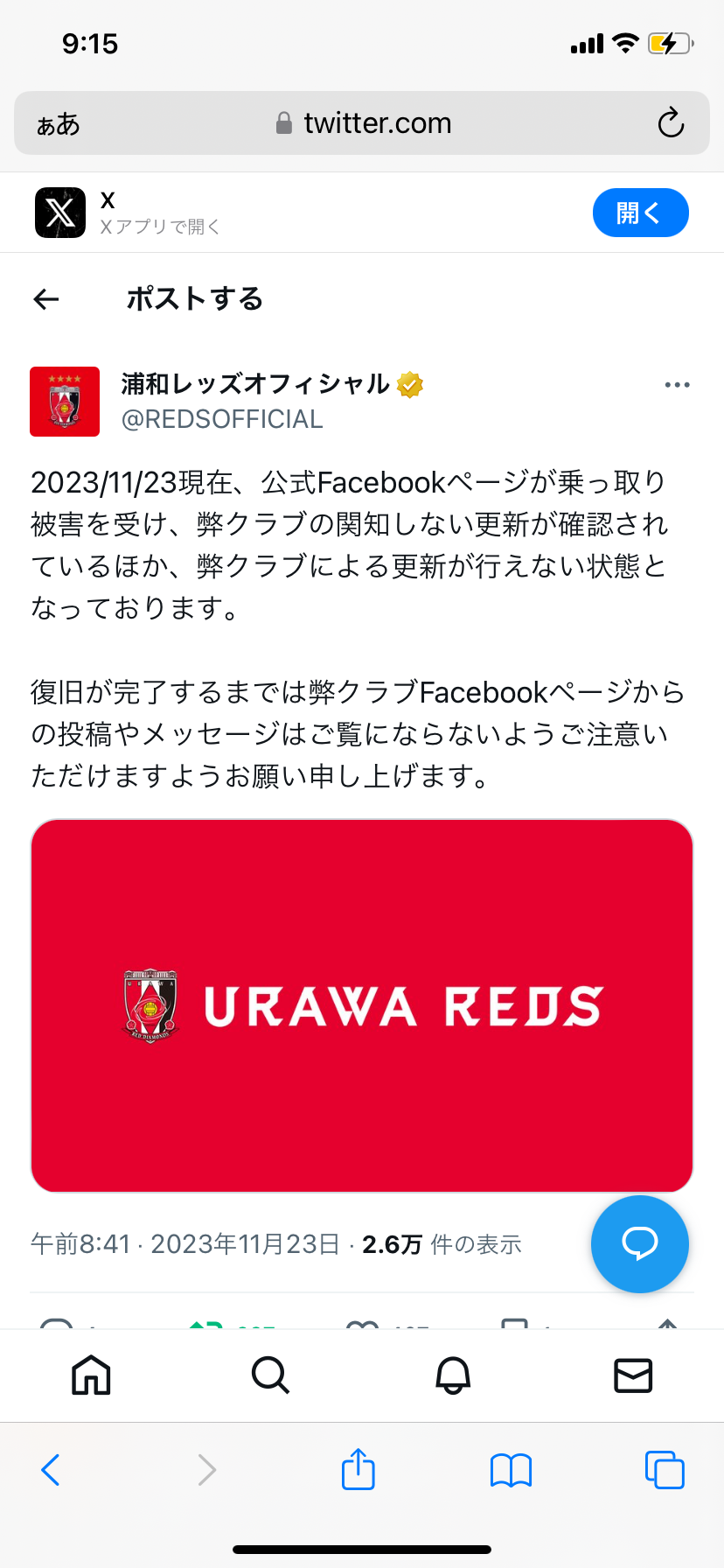Open the @REDSOFFICIAL account link
Screen dimensions: 724x1568
point(222,419)
